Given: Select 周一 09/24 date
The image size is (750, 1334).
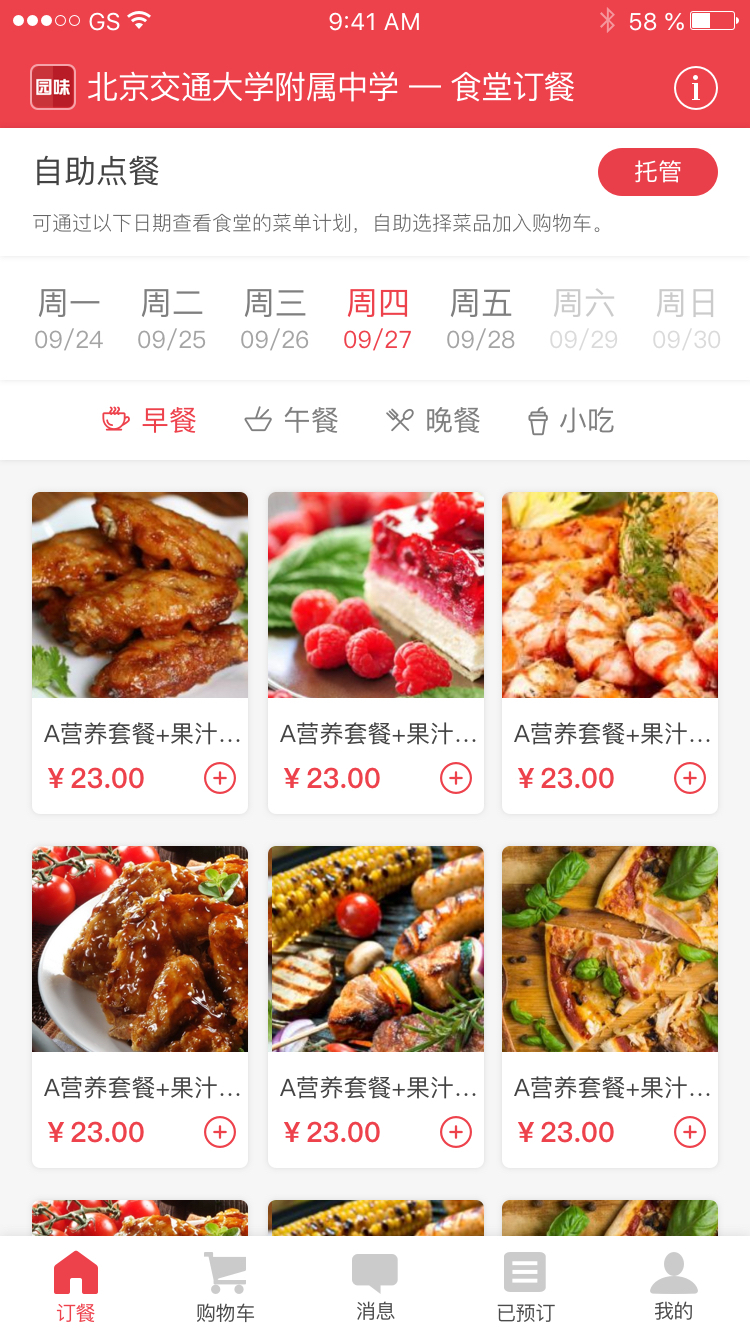Looking at the screenshot, I should pyautogui.click(x=69, y=319).
